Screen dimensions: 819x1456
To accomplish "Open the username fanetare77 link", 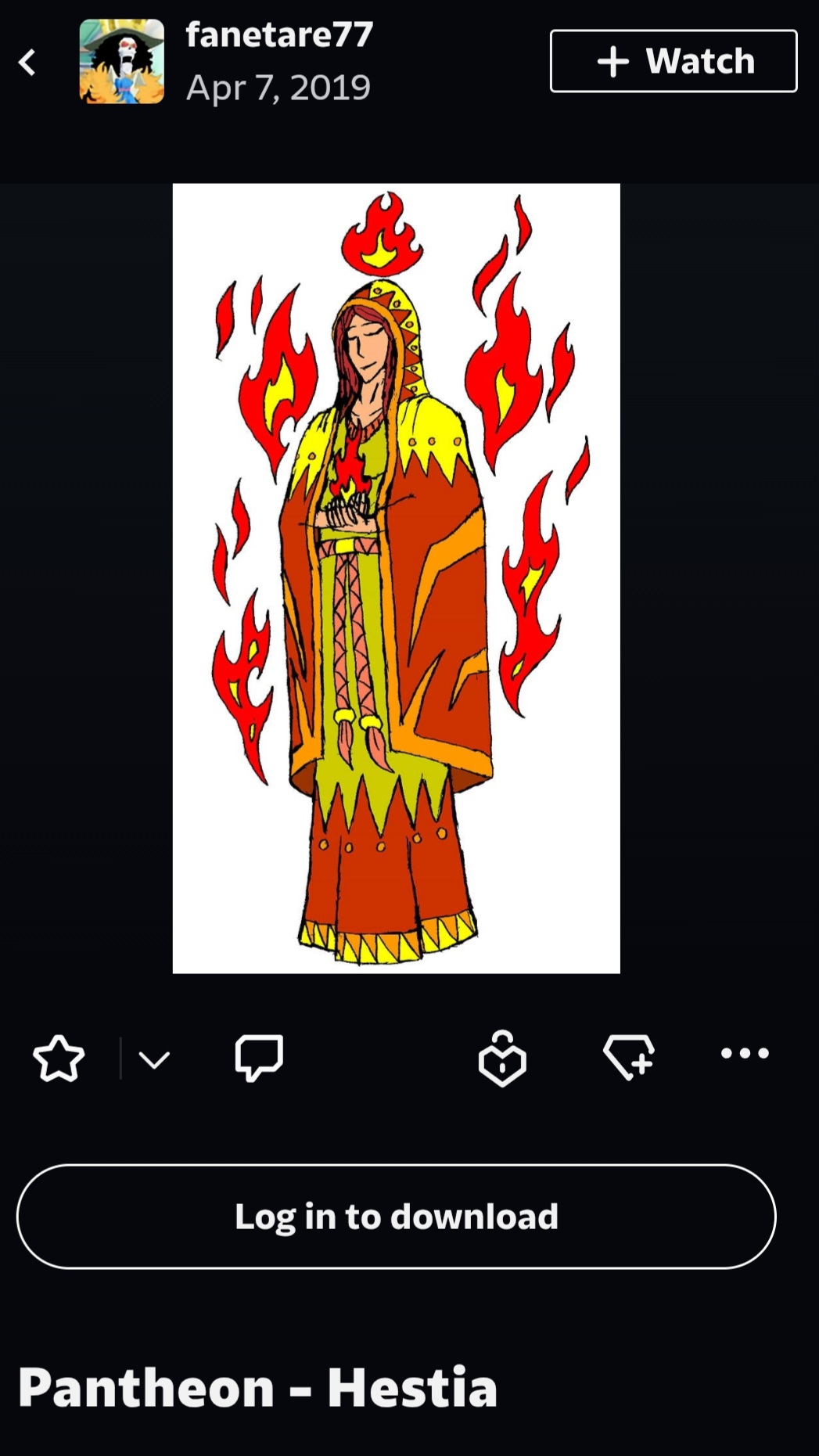I will click(x=279, y=35).
